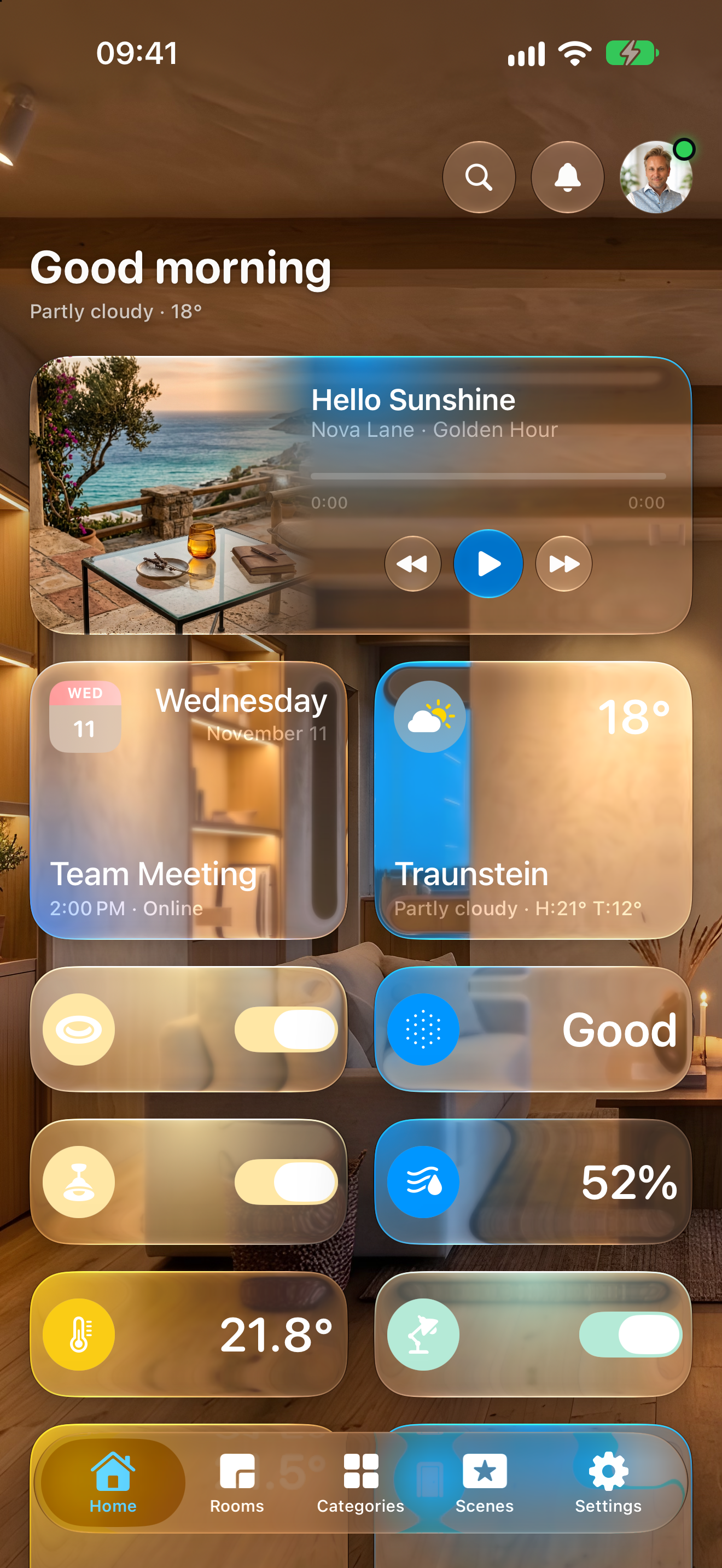Open the Traunstein weather card
Screen dimensions: 722x1568
(x=533, y=800)
